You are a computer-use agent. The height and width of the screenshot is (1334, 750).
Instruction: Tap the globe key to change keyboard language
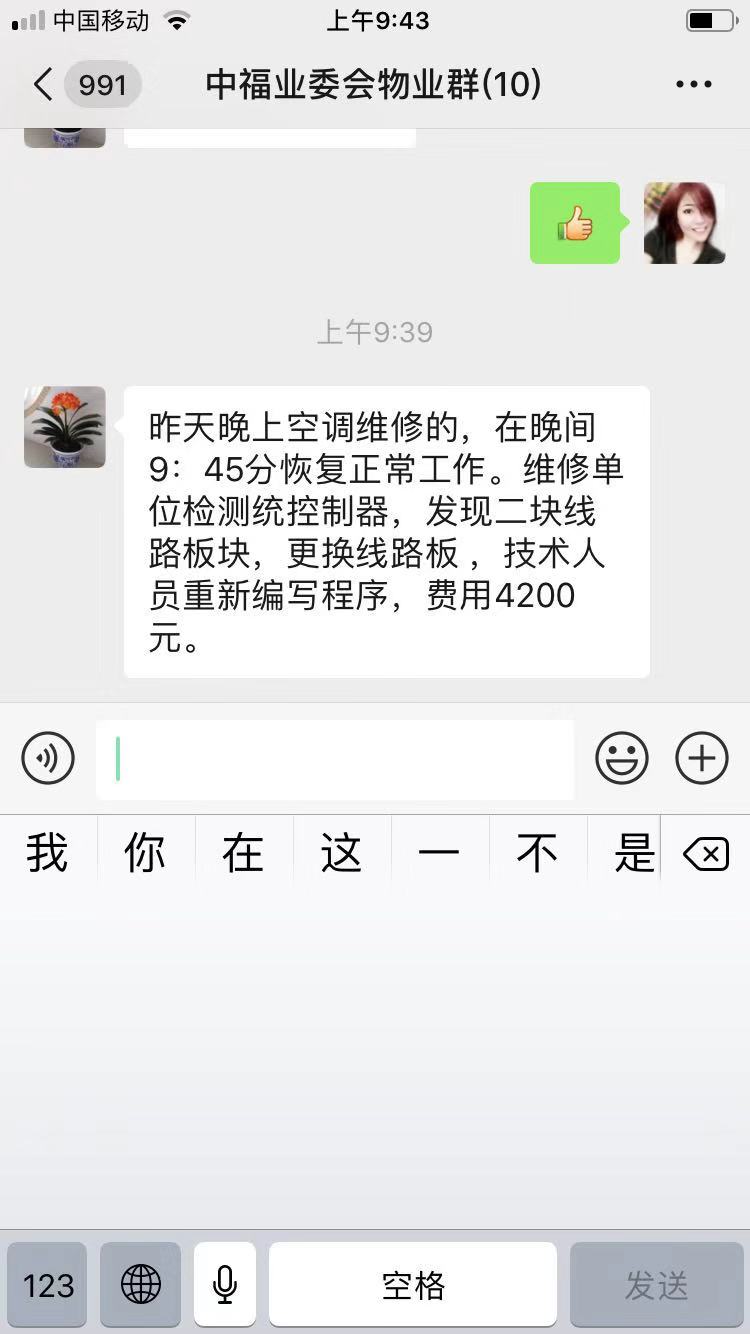(x=140, y=1285)
